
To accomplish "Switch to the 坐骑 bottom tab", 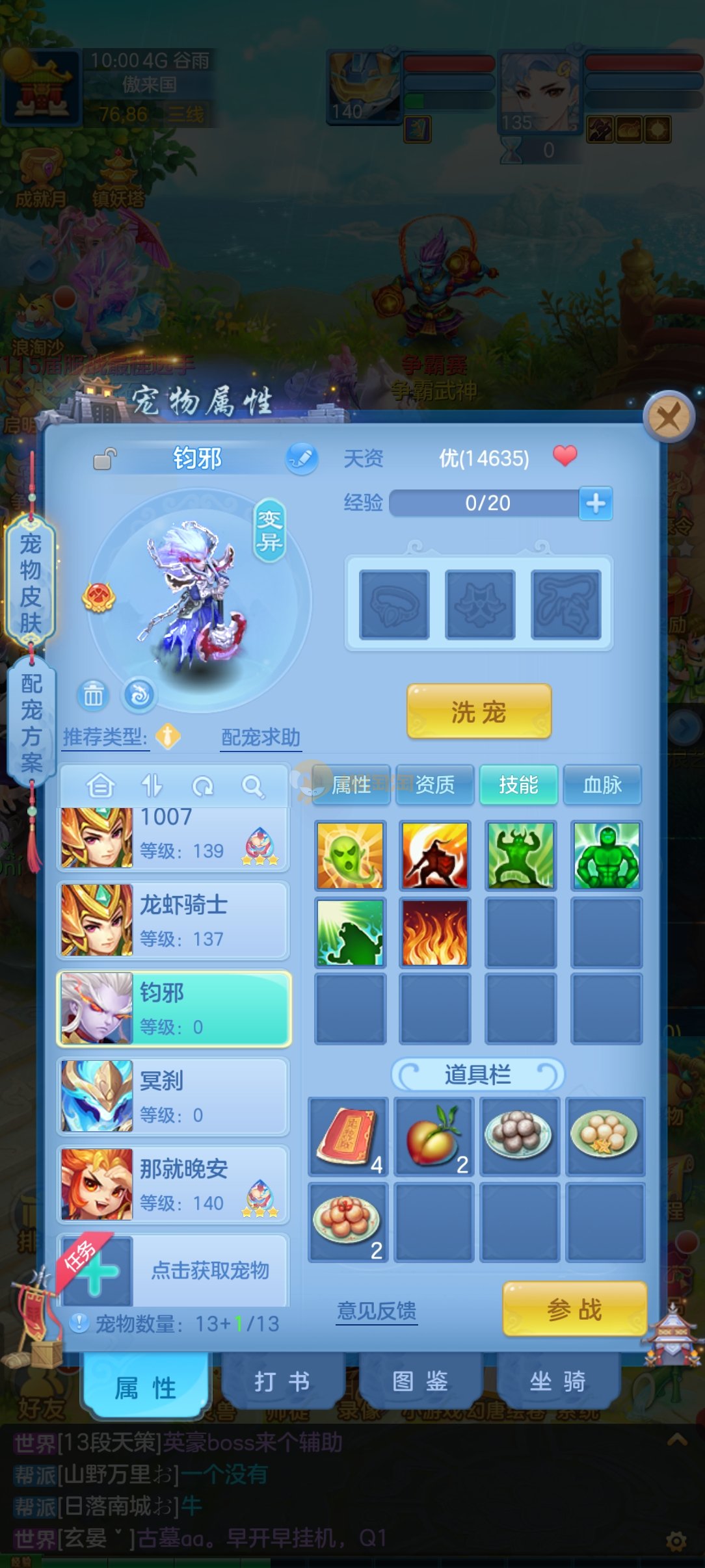I will (557, 1382).
